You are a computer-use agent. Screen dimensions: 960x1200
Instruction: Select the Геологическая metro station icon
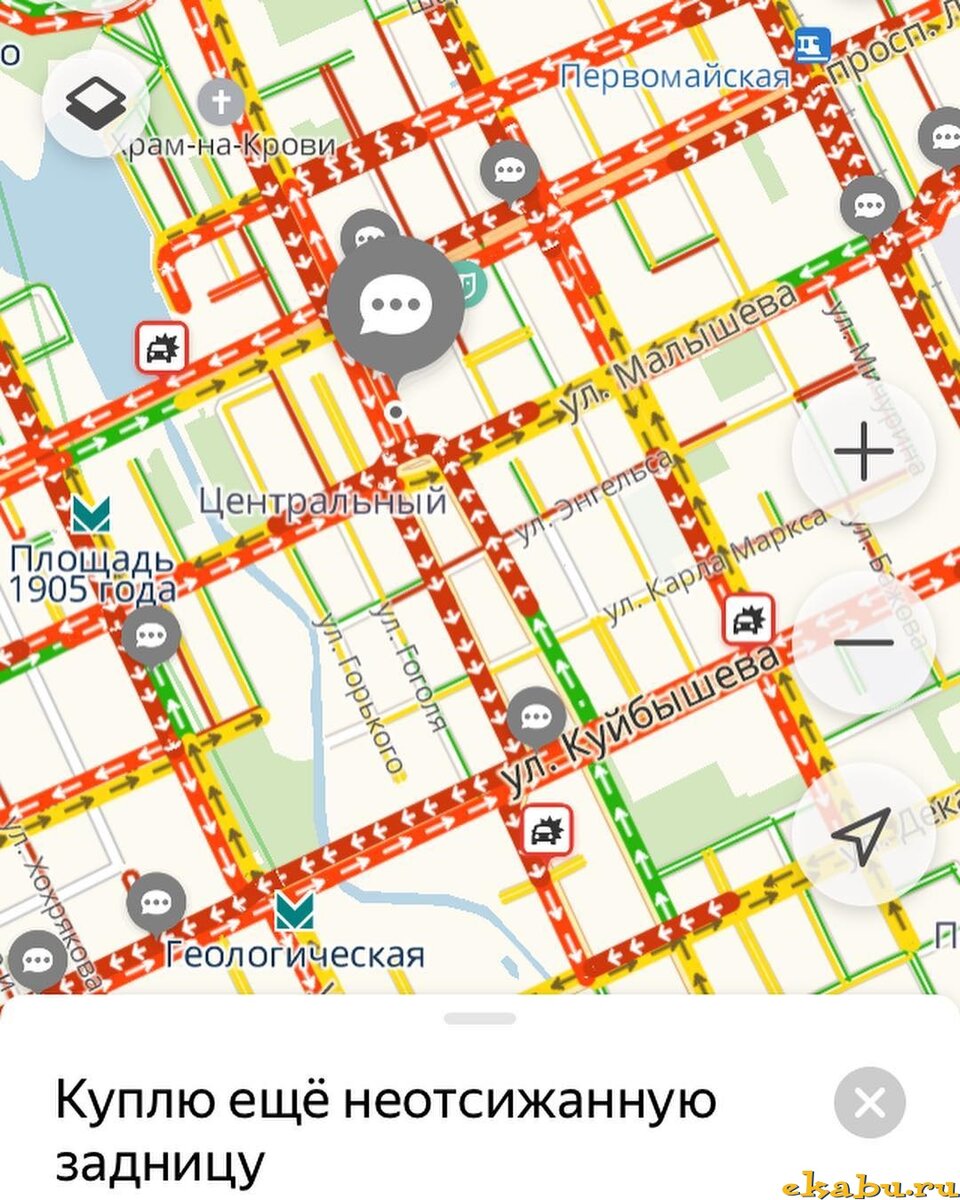click(x=294, y=911)
